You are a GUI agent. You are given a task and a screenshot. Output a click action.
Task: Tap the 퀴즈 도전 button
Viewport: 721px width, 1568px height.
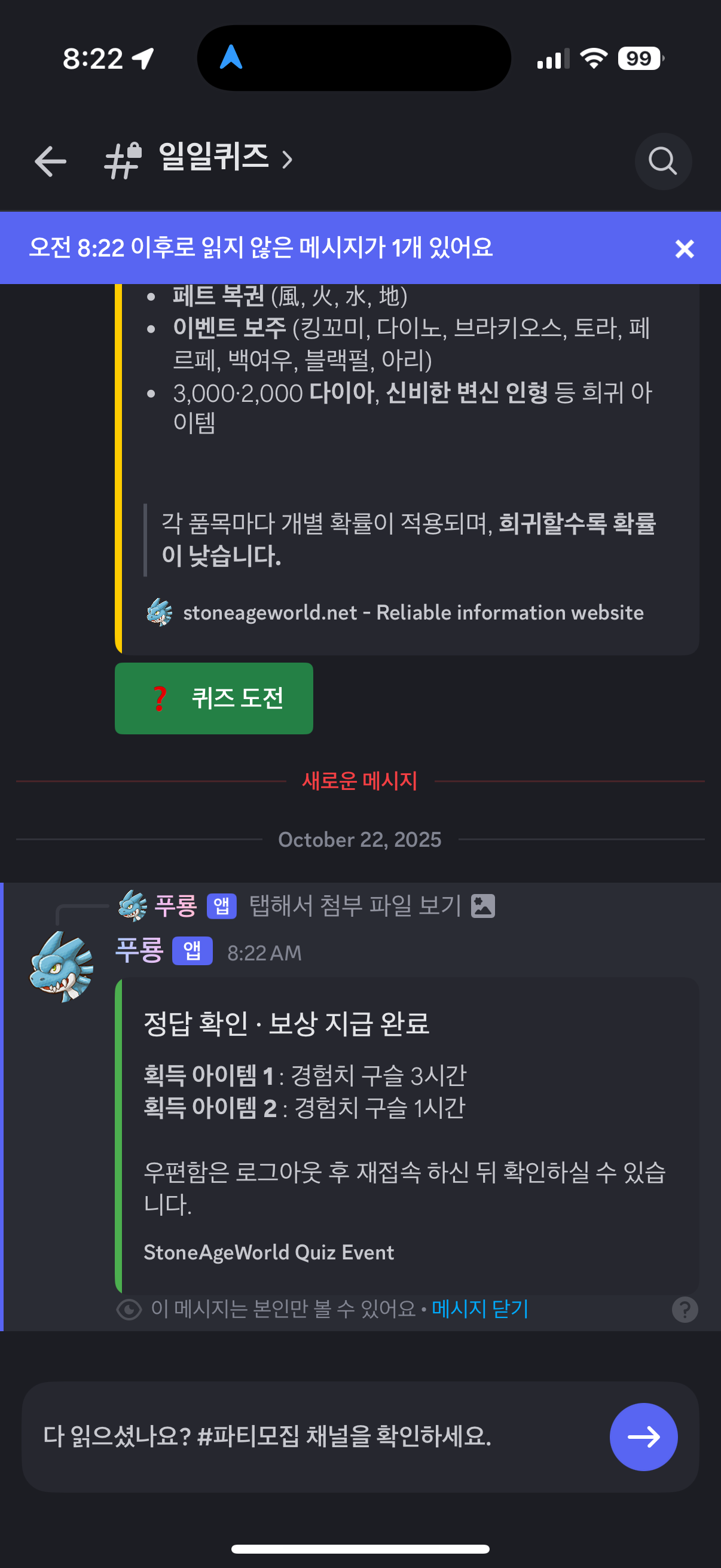point(213,698)
